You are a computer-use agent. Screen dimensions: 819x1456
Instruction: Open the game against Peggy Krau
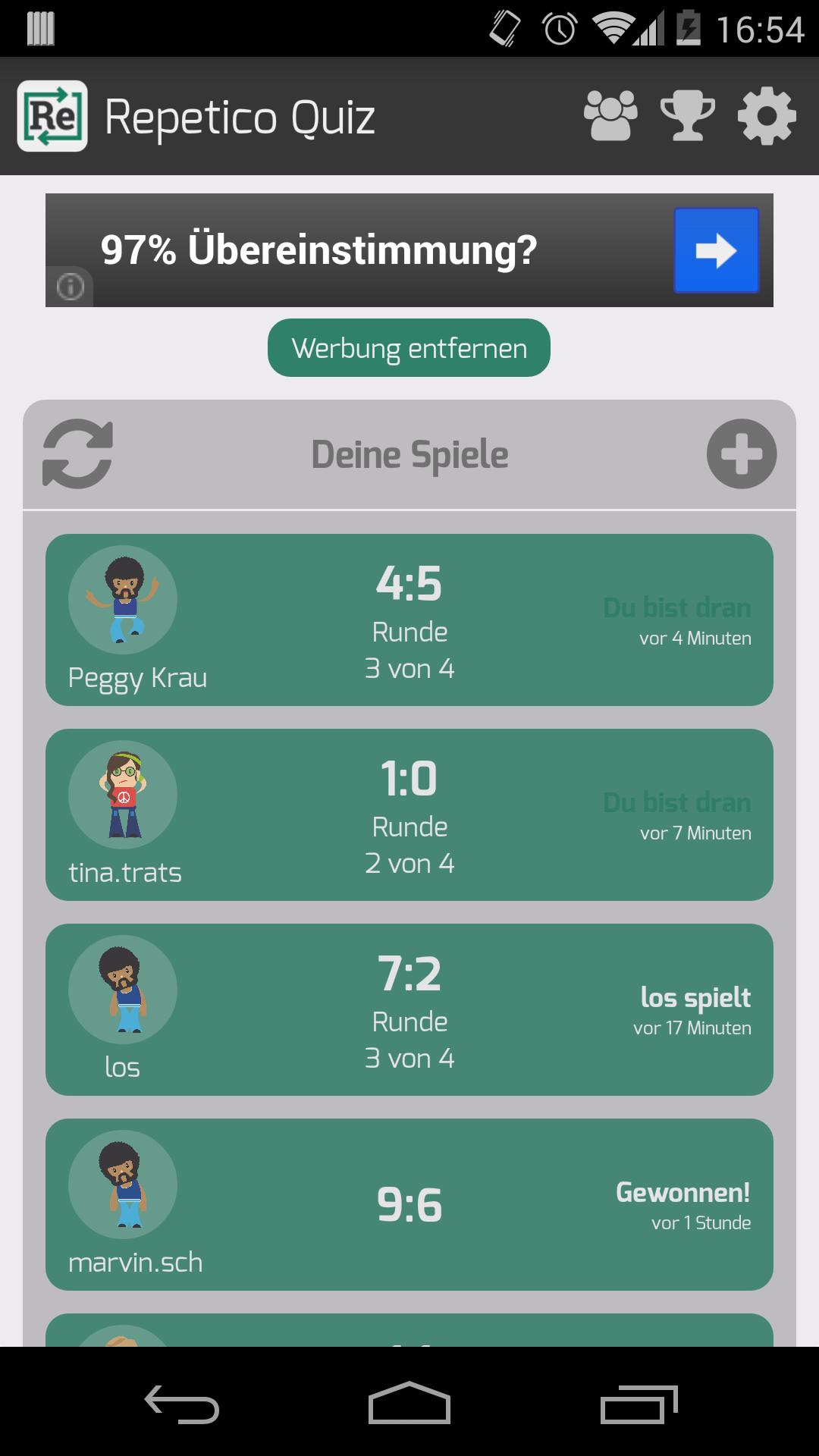(x=409, y=620)
